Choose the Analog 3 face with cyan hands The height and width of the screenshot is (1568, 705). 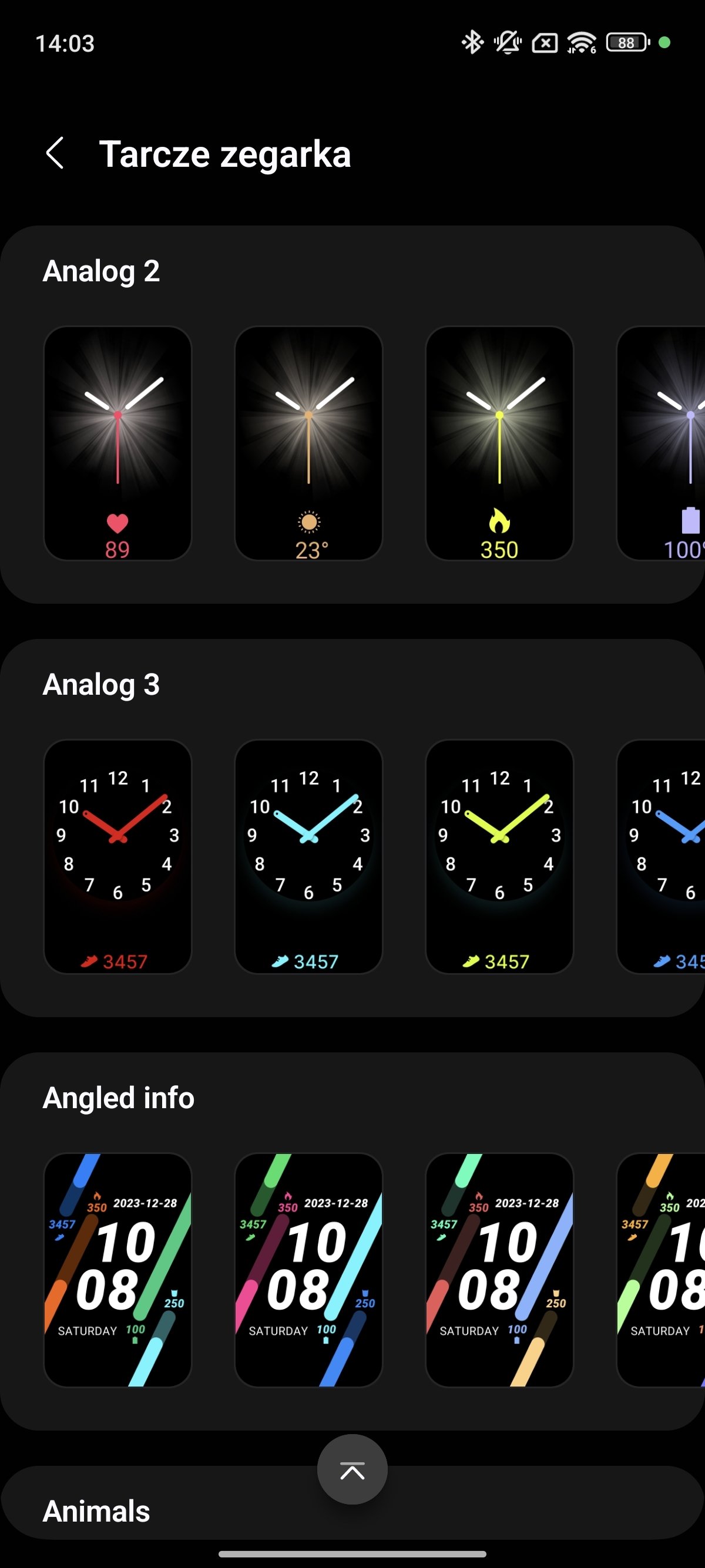tap(308, 856)
